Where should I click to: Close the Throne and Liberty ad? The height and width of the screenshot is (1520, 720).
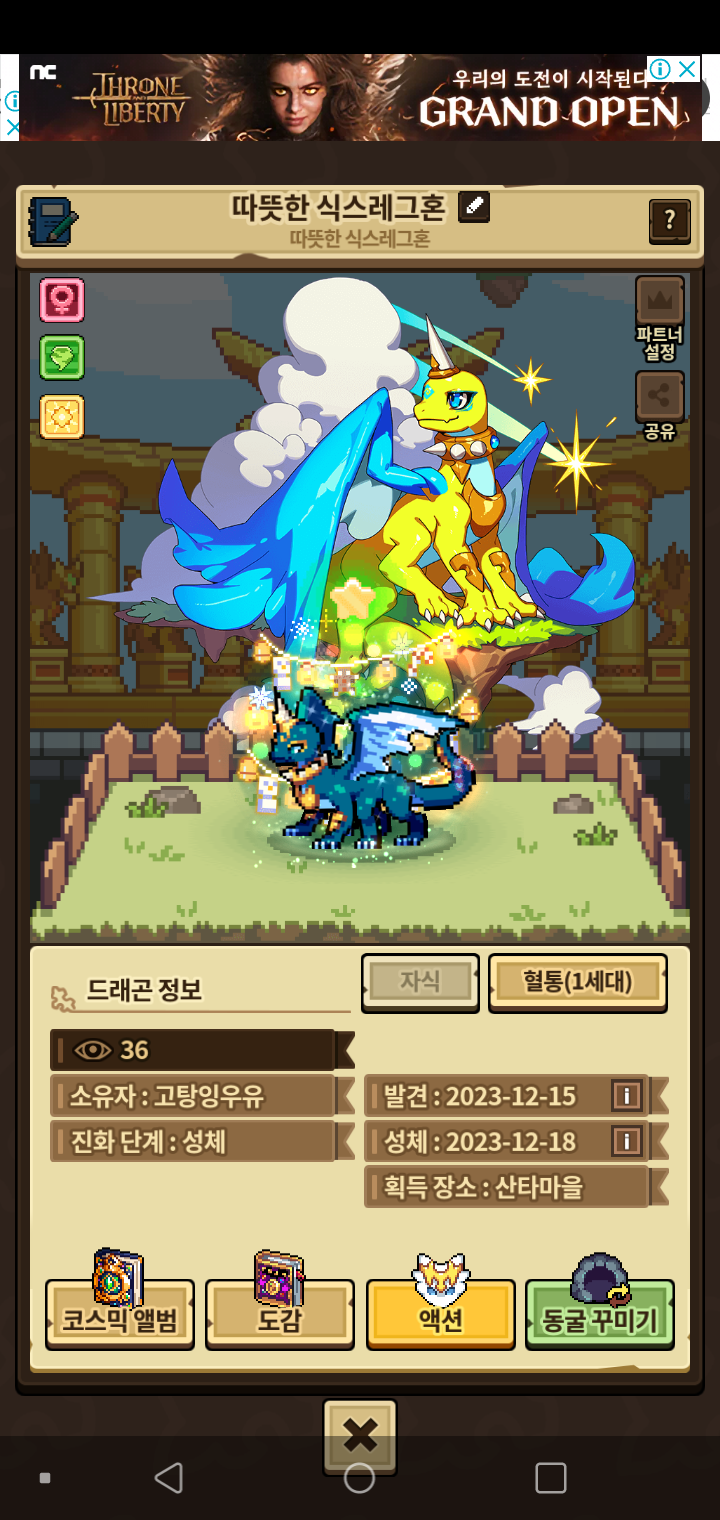[x=687, y=69]
